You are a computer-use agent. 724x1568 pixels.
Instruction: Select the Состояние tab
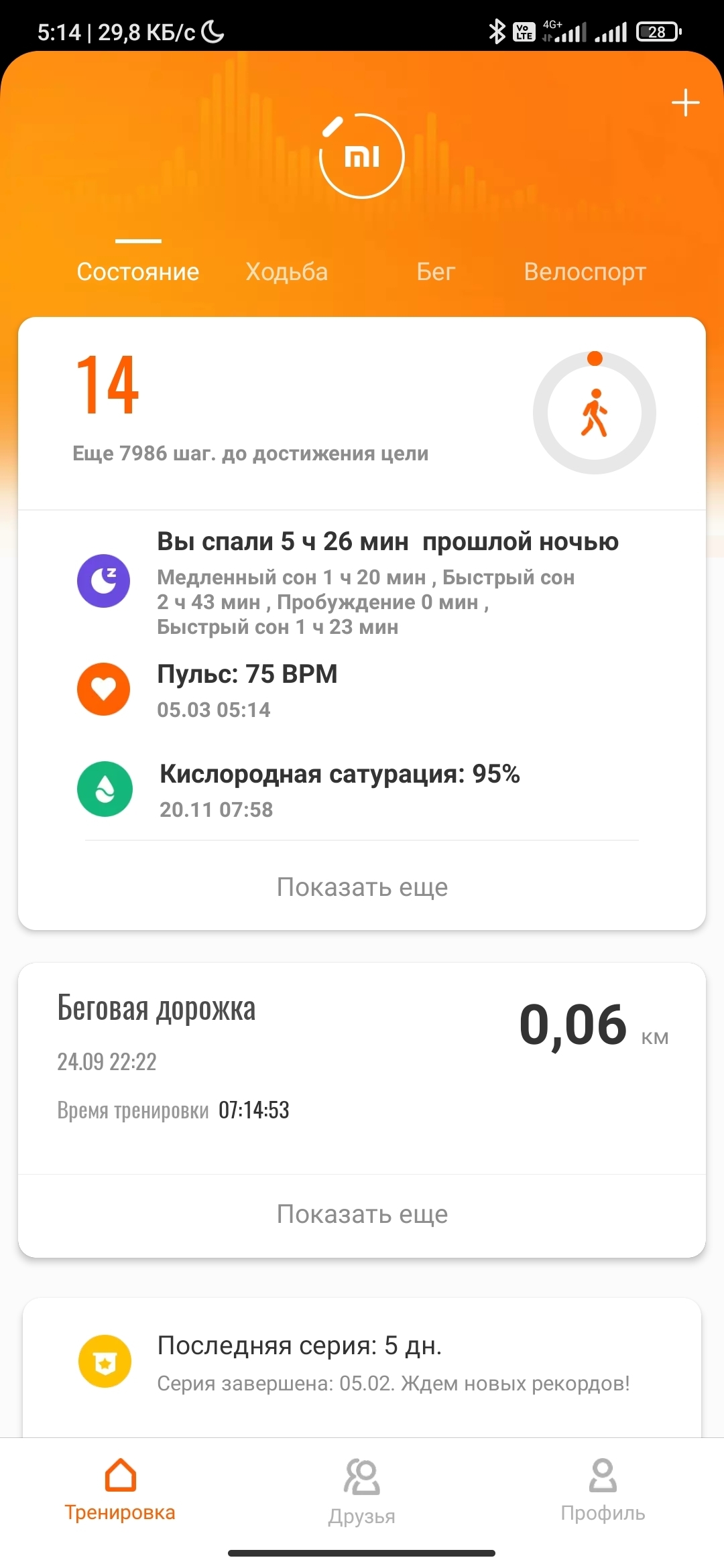(138, 271)
